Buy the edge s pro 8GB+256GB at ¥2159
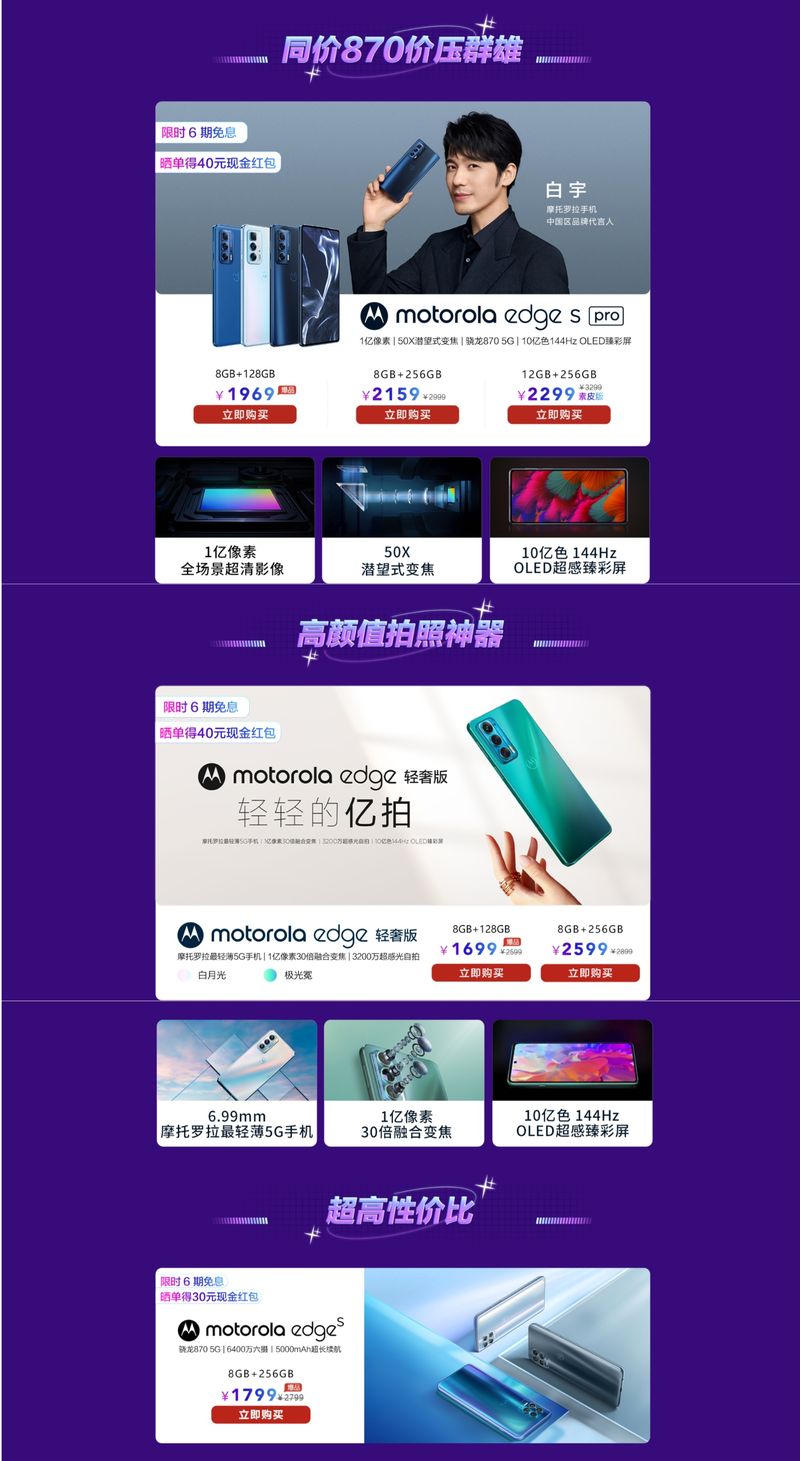This screenshot has height=1461, width=800. click(x=407, y=415)
